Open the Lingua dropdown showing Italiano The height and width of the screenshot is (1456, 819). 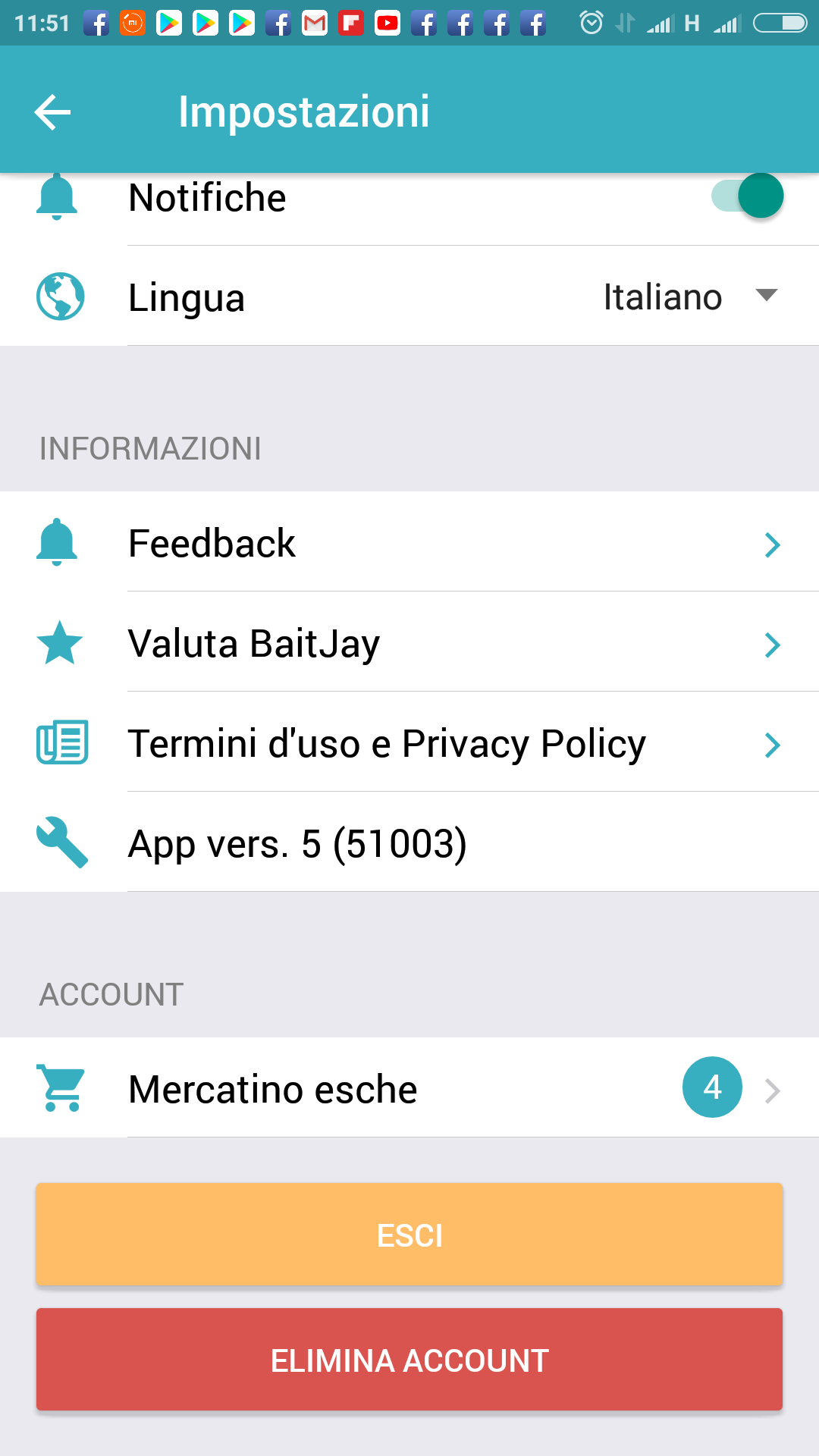[x=690, y=297]
